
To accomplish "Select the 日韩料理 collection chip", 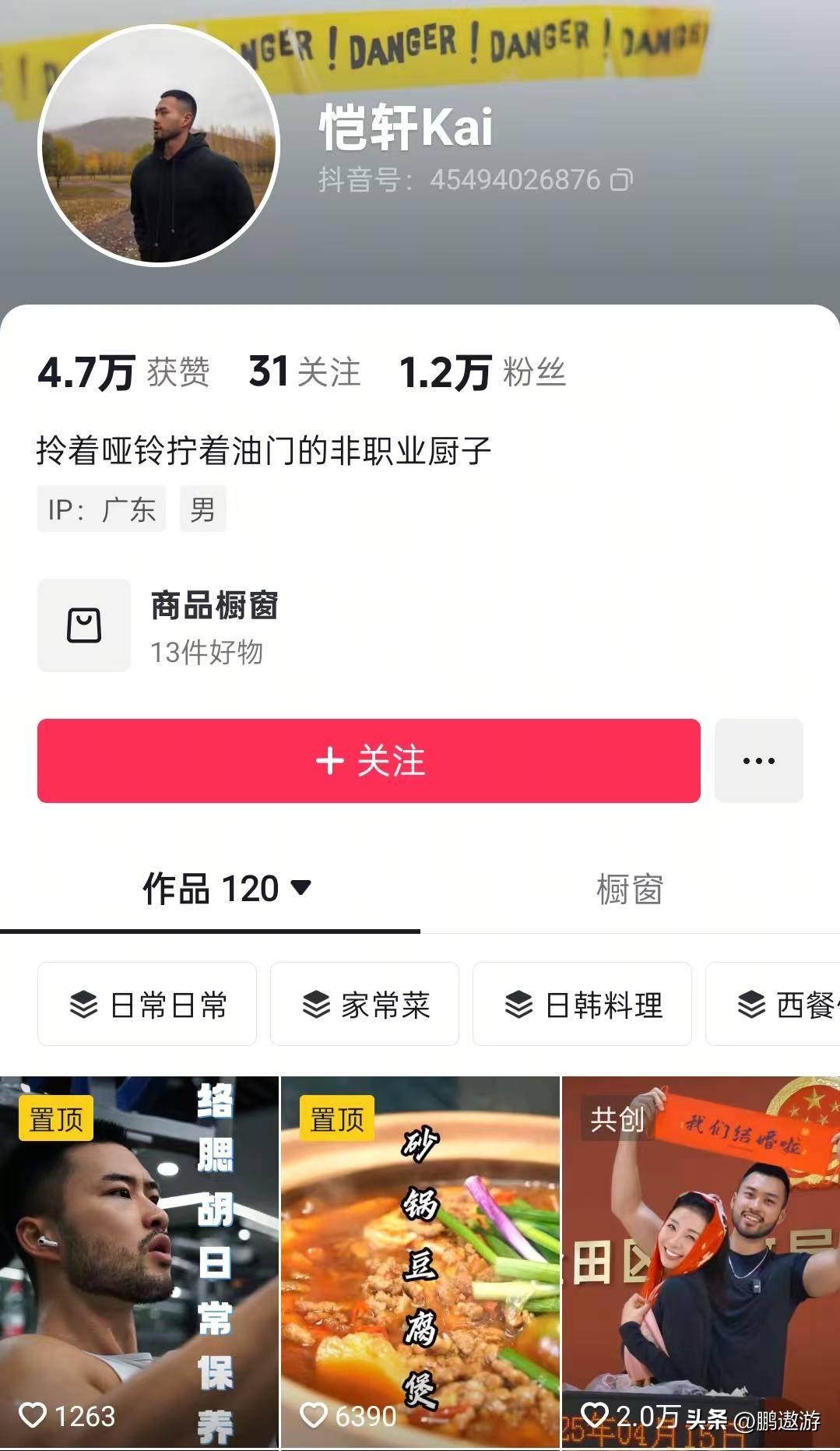I will pyautogui.click(x=582, y=1004).
